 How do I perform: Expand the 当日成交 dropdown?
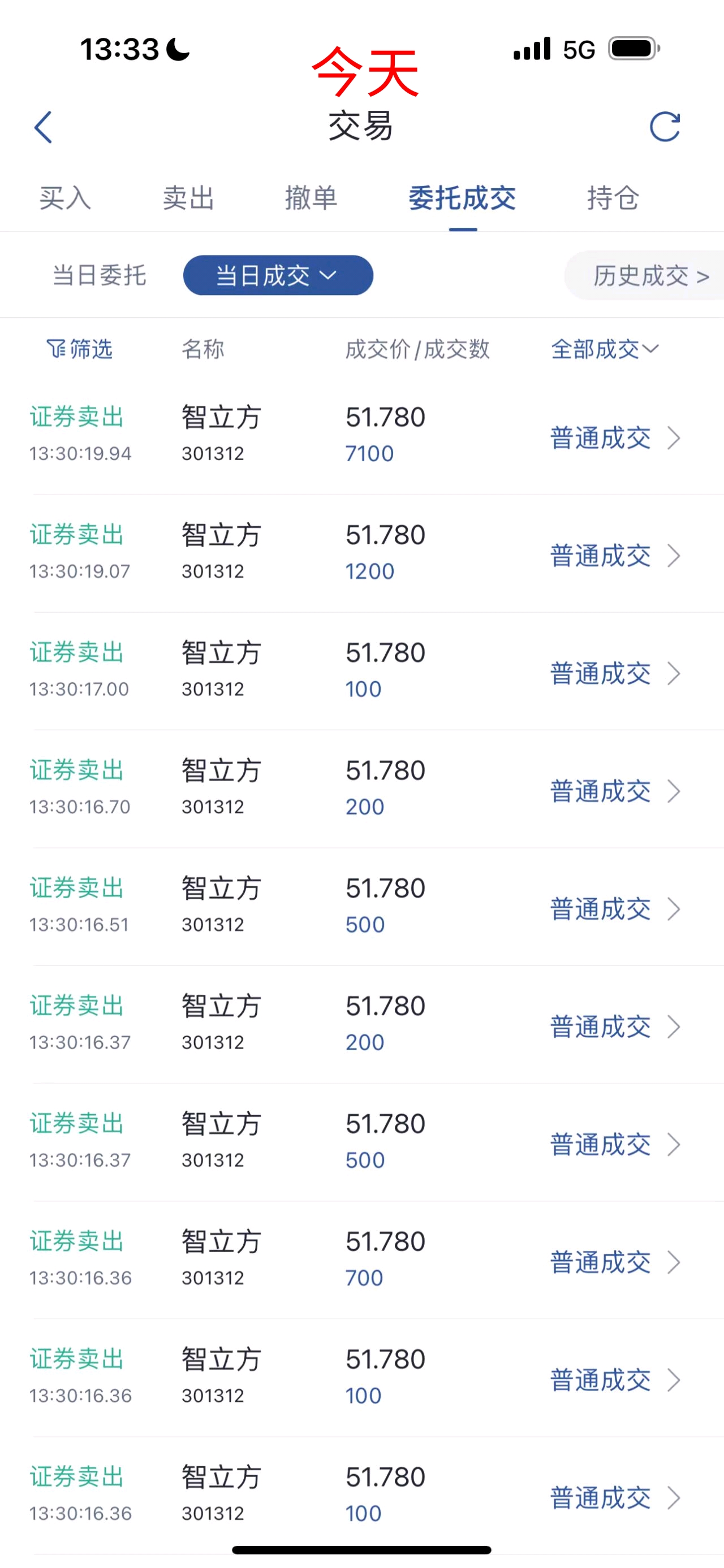click(x=278, y=275)
